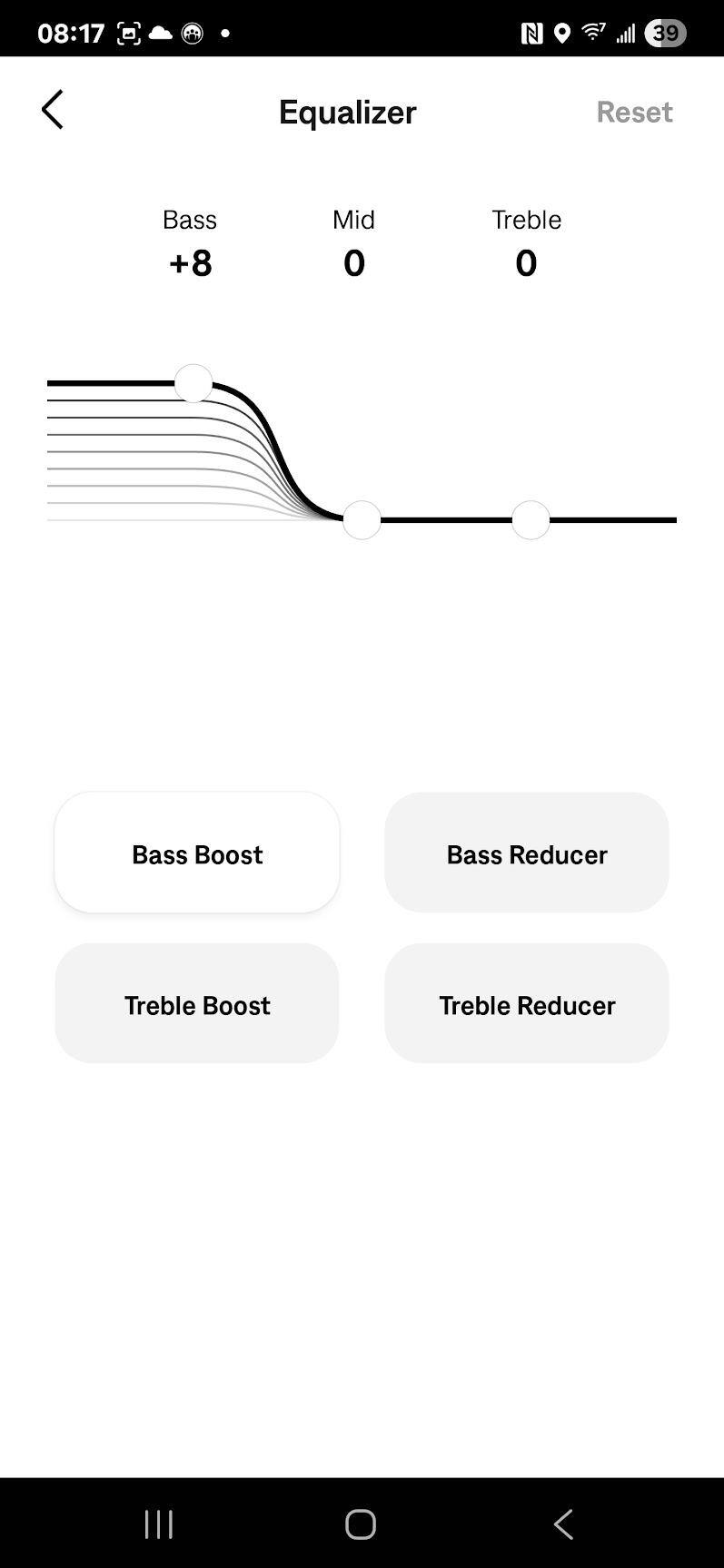Open the system recent apps view

159,1524
